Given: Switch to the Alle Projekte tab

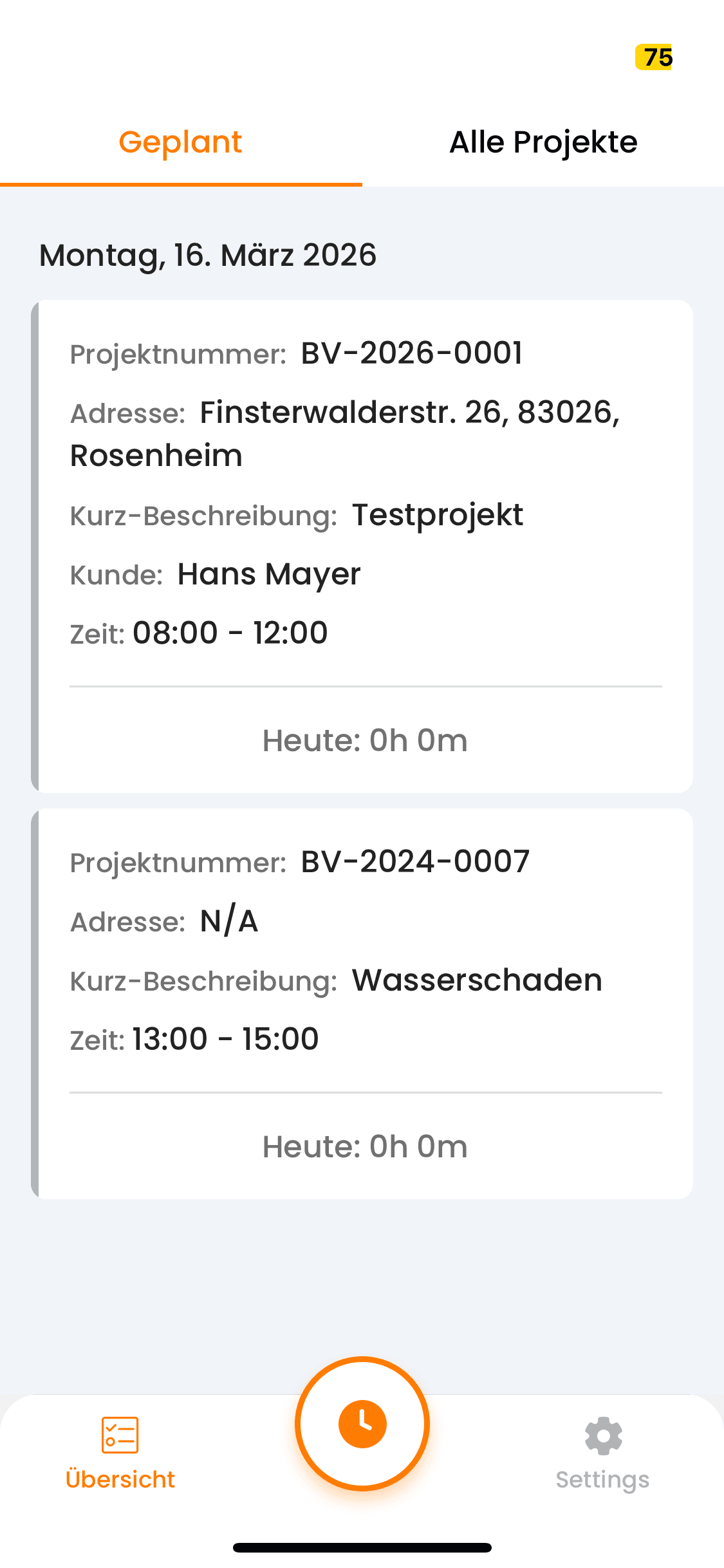Looking at the screenshot, I should coord(544,142).
